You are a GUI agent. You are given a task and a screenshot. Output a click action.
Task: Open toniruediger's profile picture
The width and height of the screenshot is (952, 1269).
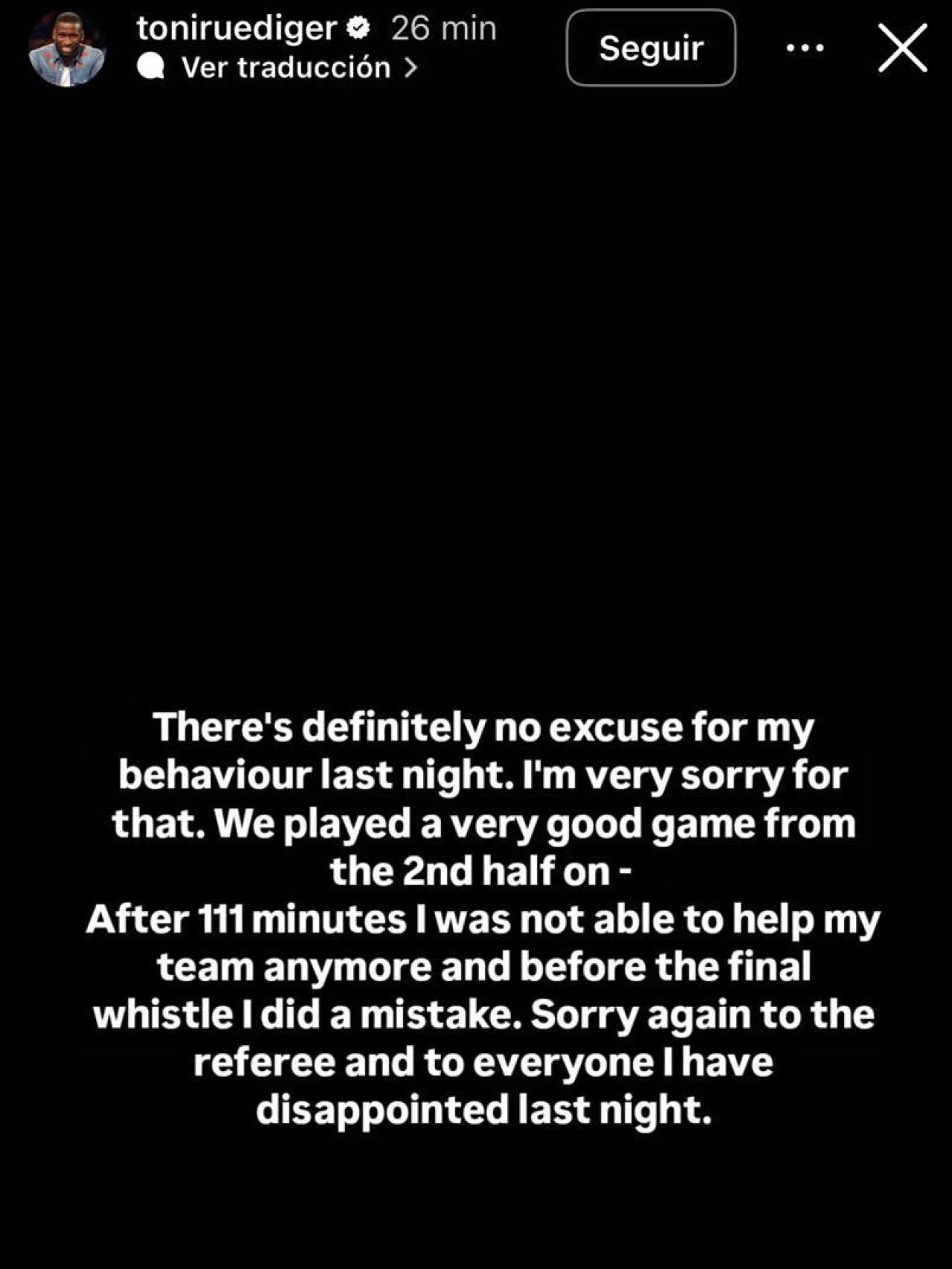pos(67,49)
